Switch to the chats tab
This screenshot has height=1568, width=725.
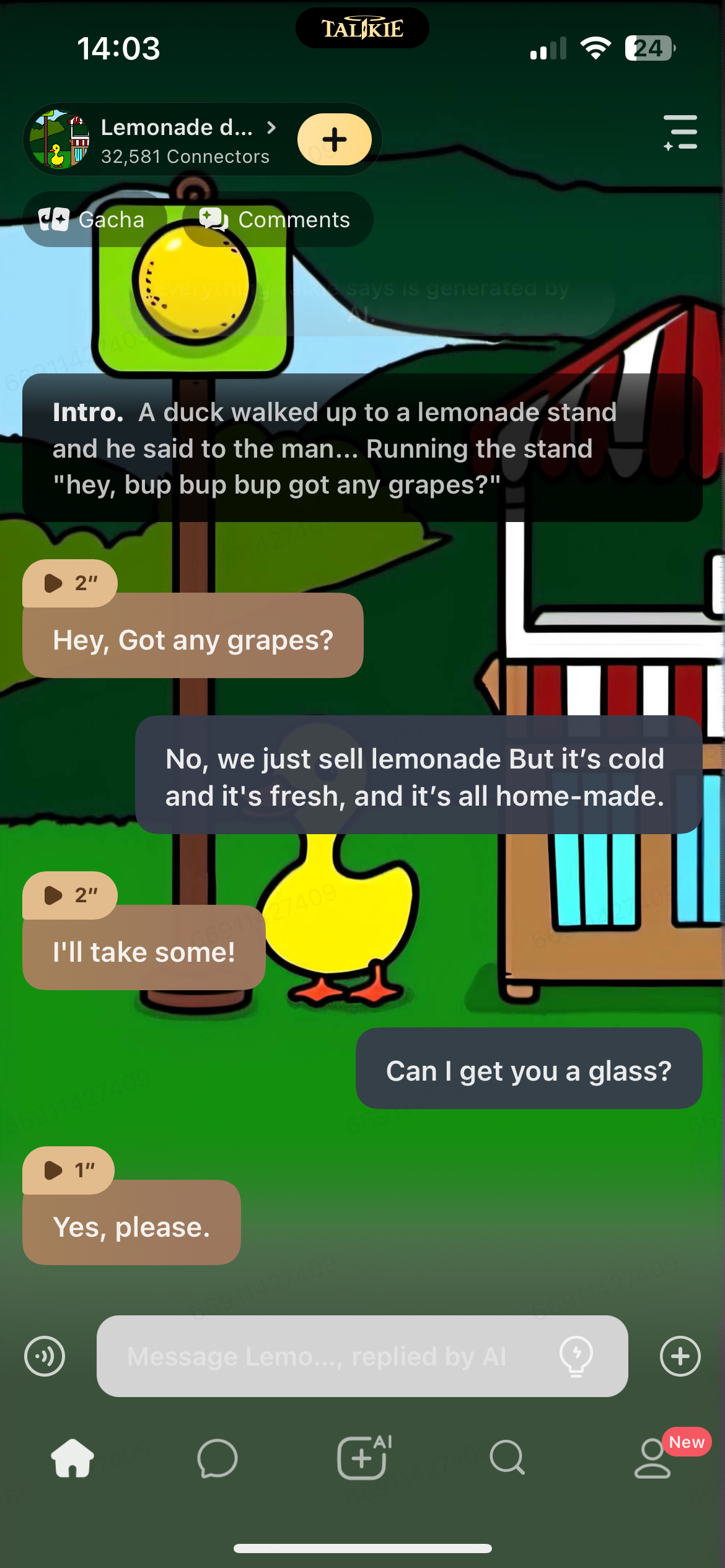coord(217,1458)
